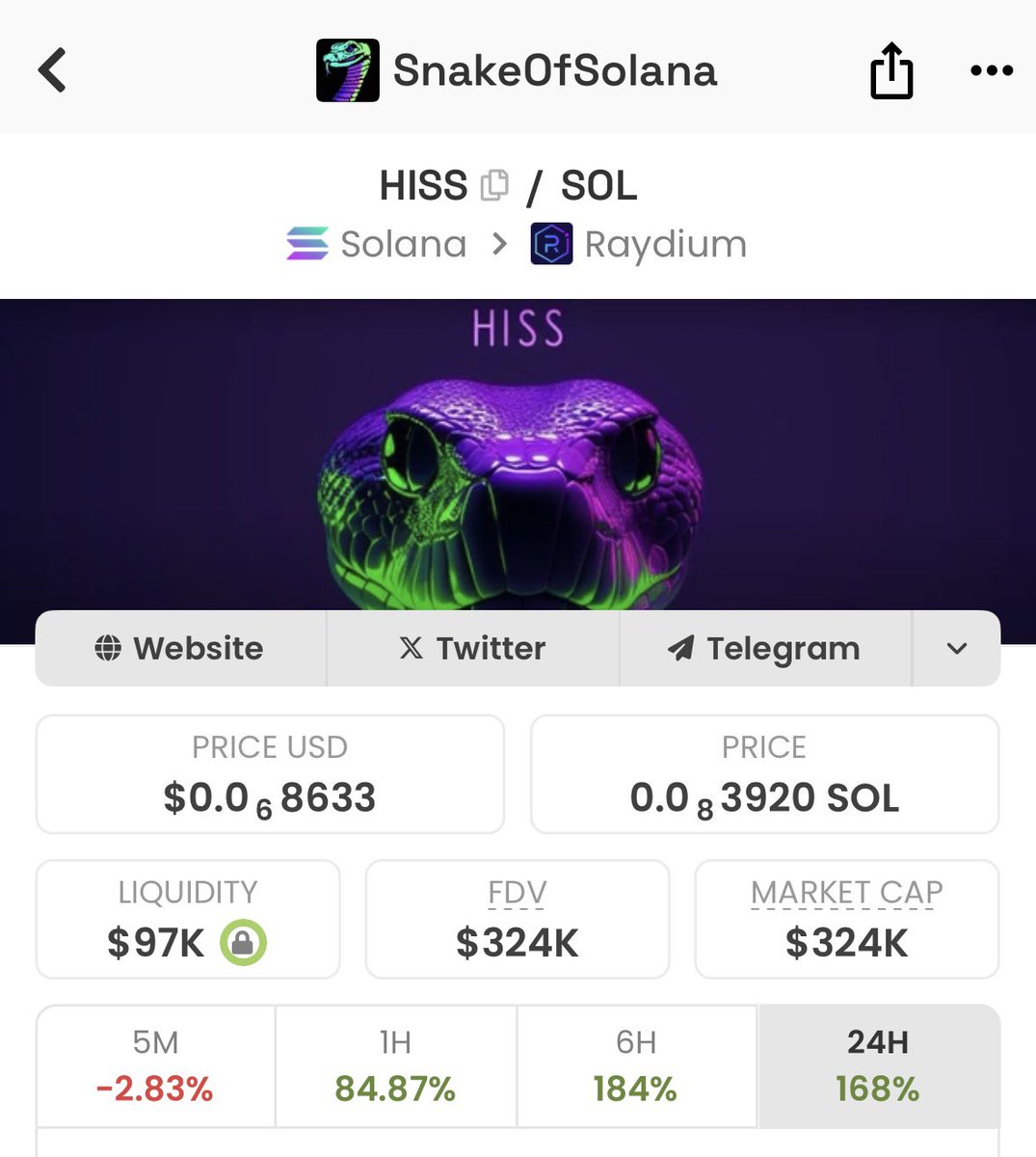Go back using the back arrow
Screen dimensions: 1036x1157
coord(52,70)
